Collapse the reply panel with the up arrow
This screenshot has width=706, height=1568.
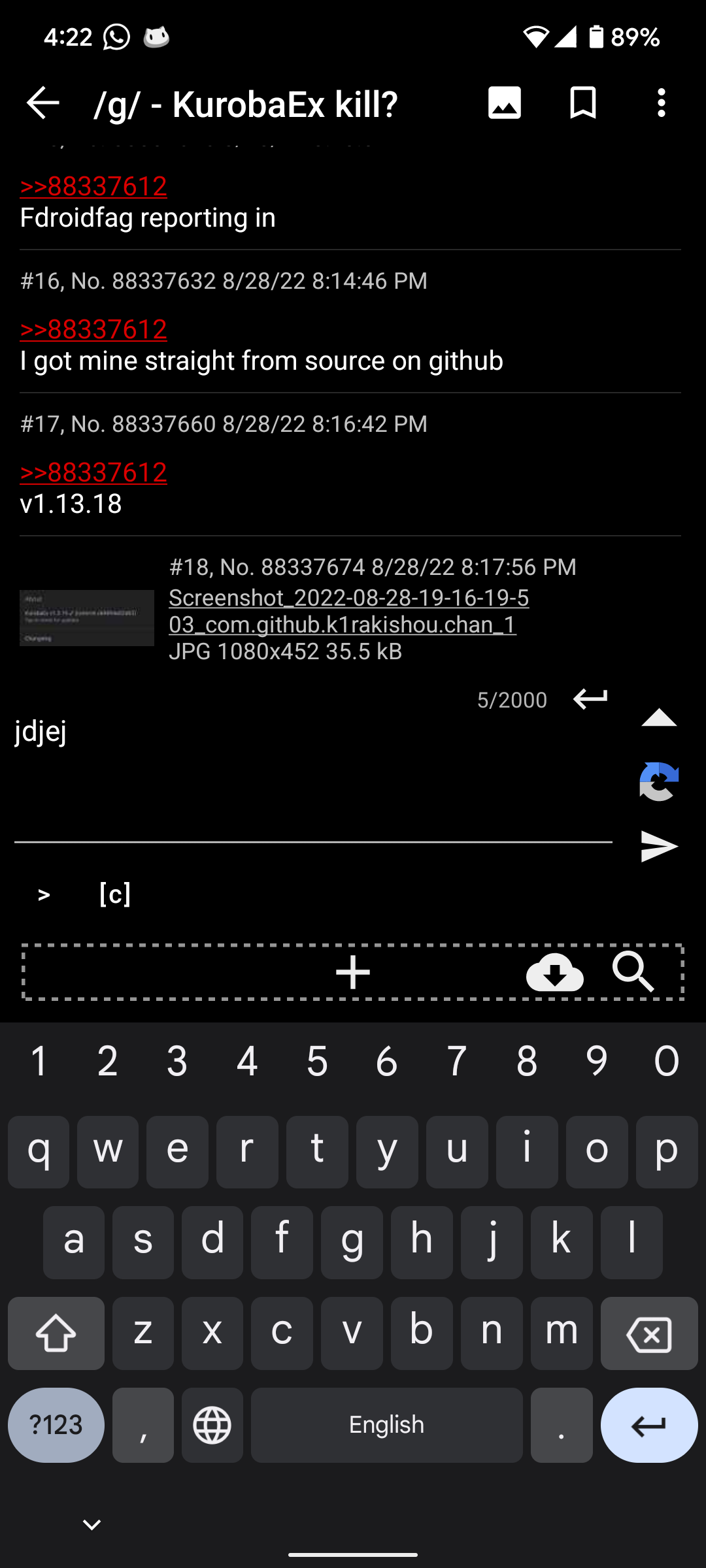[x=660, y=718]
